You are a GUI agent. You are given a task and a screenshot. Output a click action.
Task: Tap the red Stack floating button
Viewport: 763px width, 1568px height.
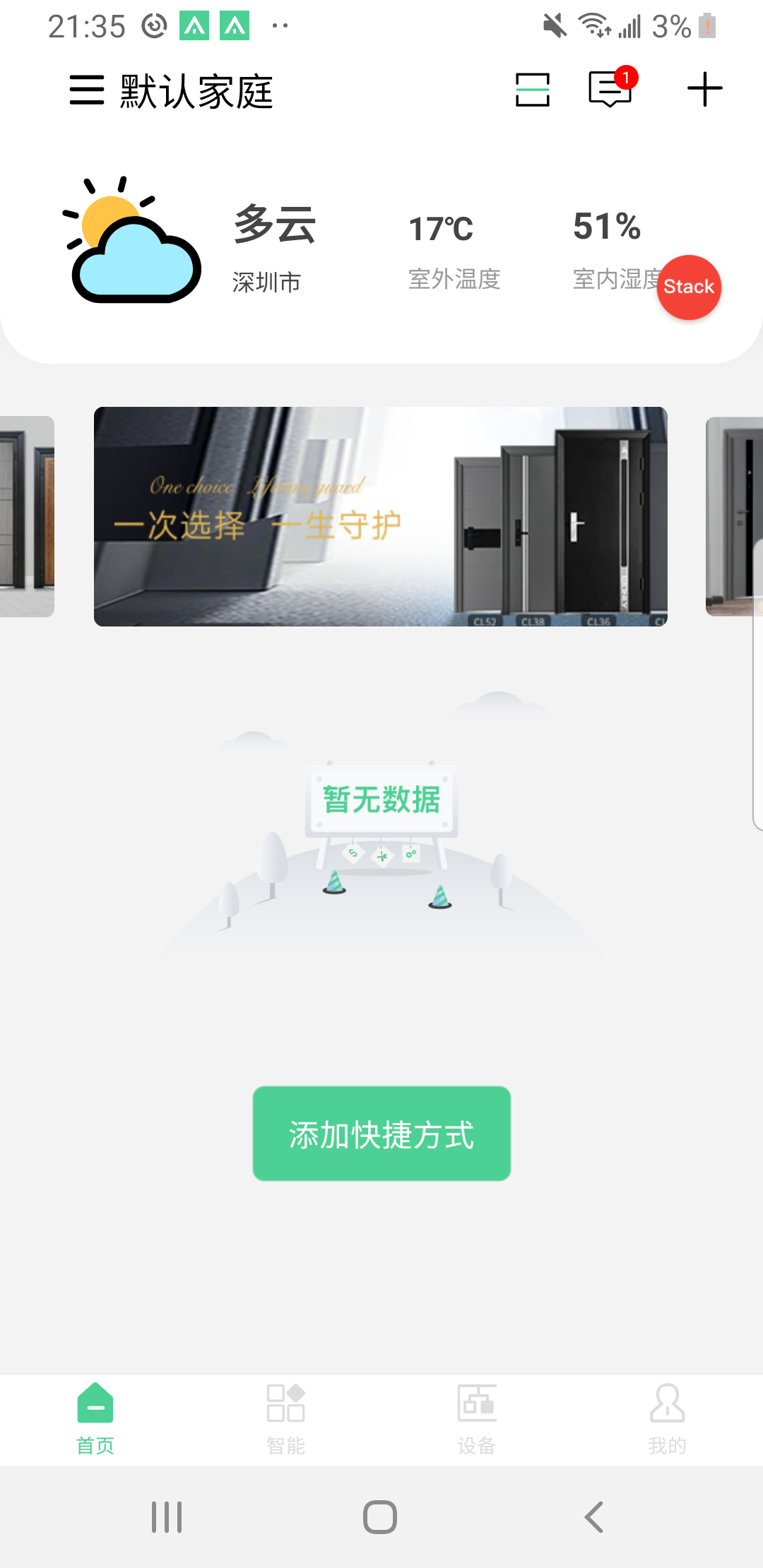click(689, 287)
